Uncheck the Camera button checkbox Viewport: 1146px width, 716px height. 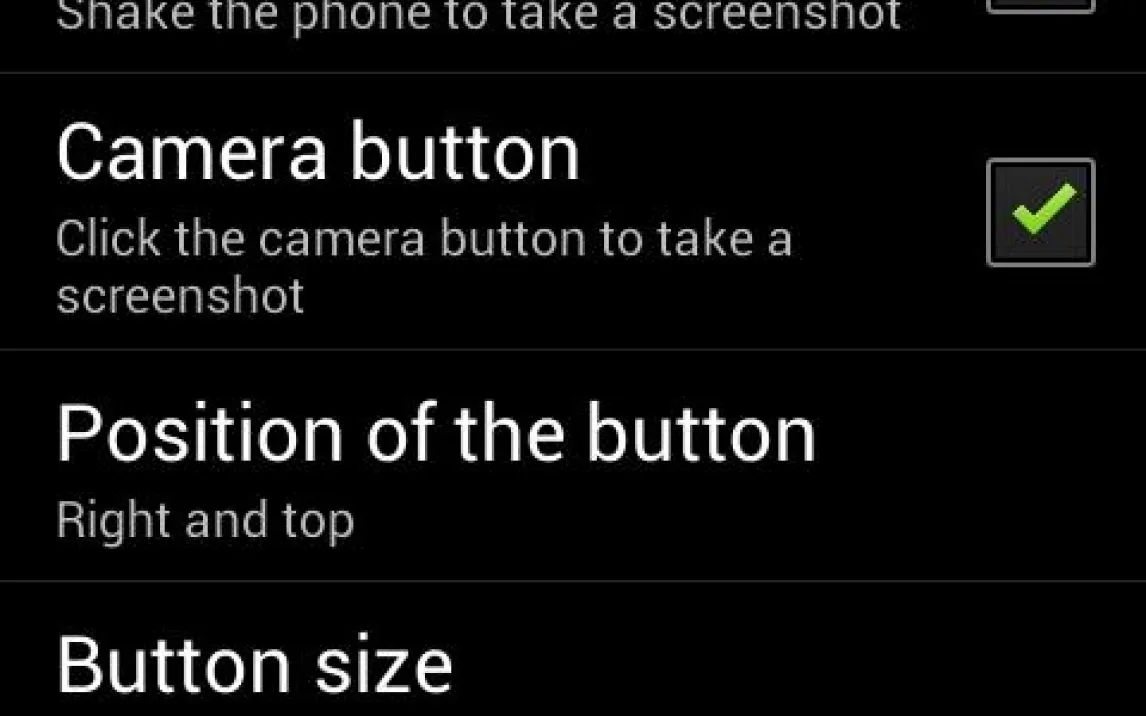[1040, 212]
